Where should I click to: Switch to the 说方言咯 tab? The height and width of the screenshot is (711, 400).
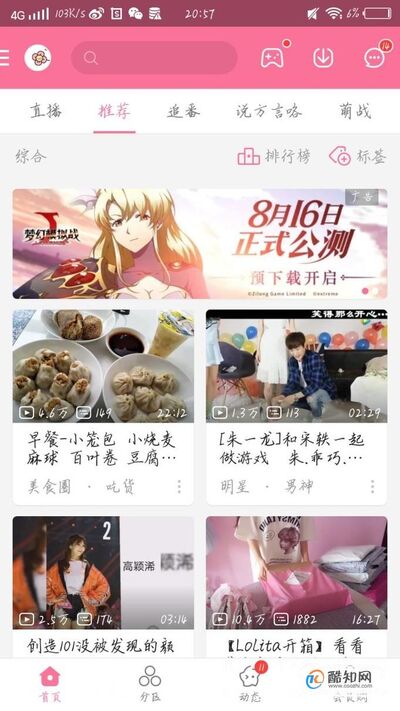[x=268, y=111]
